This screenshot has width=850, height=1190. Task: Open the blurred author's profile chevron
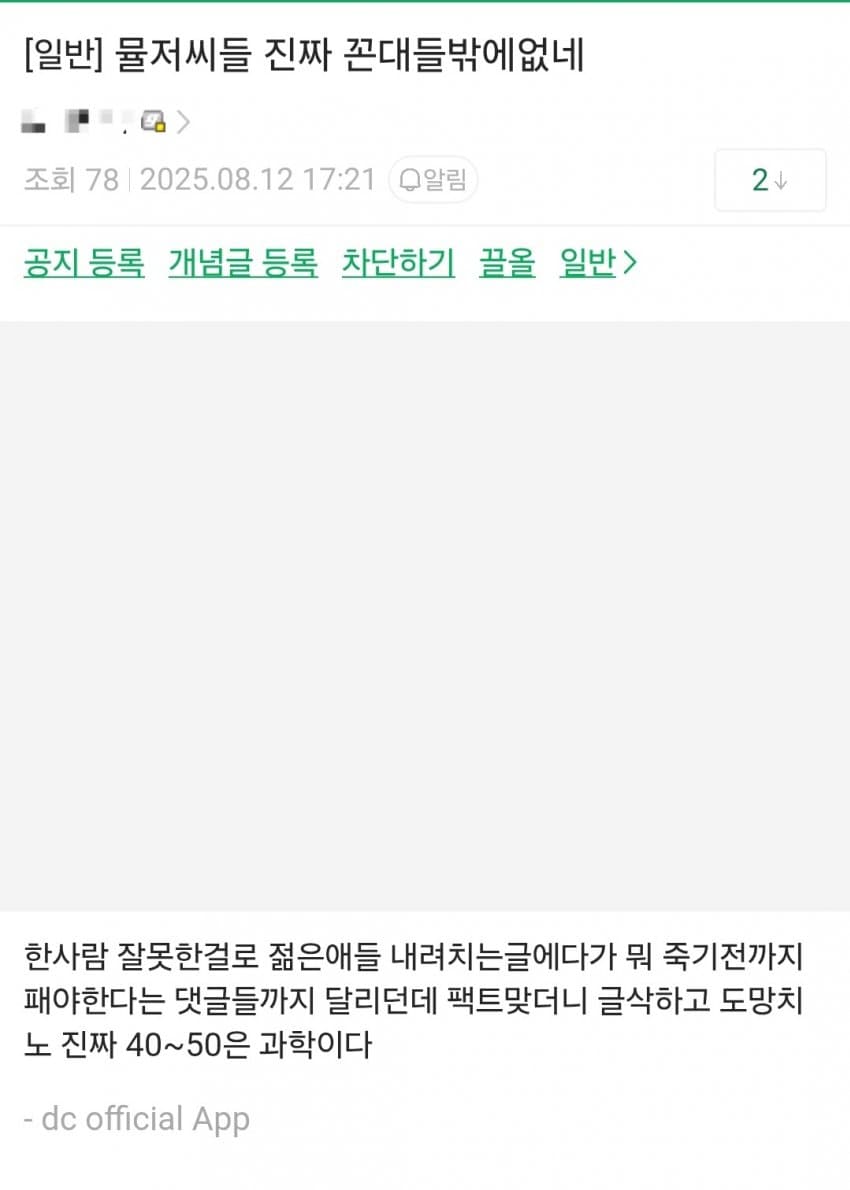click(x=183, y=122)
